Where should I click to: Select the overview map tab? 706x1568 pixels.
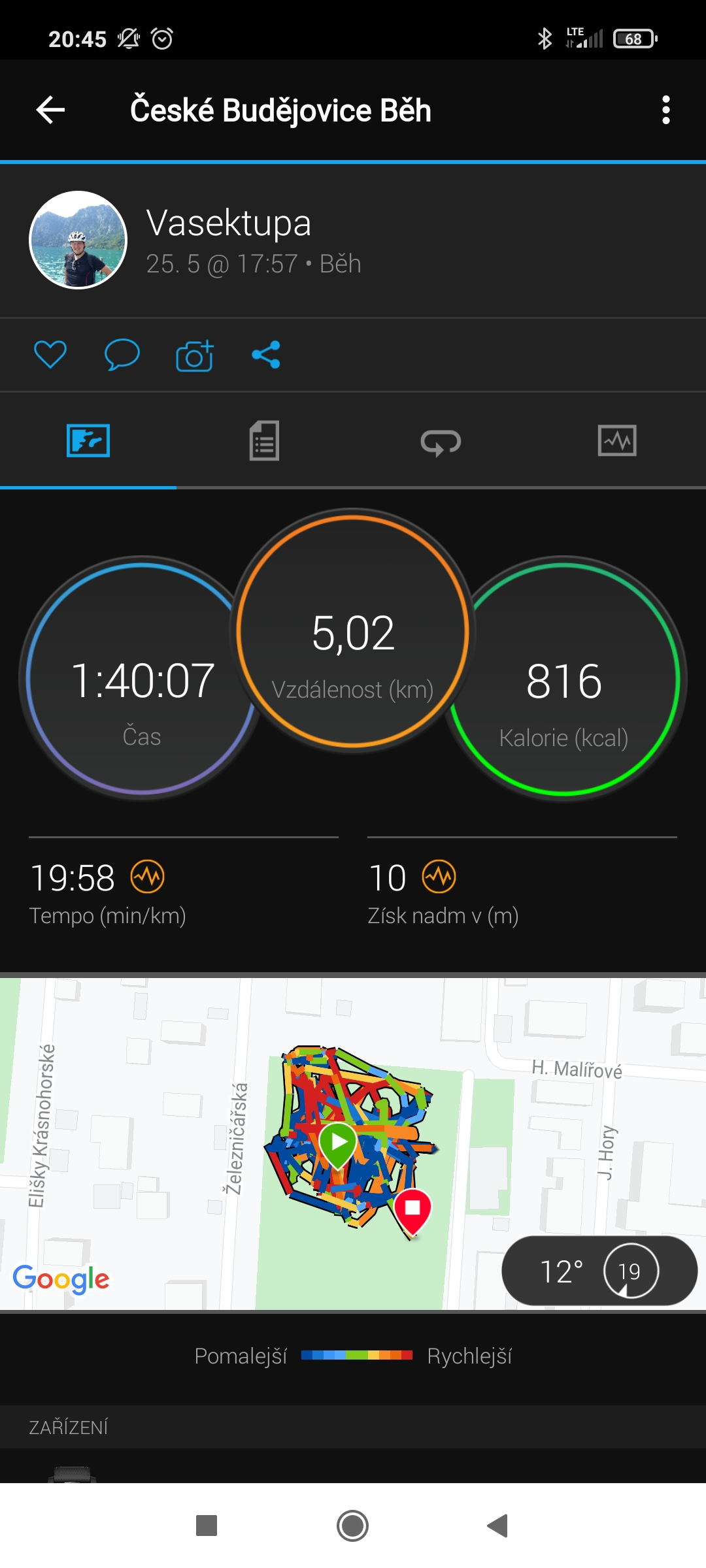click(88, 440)
